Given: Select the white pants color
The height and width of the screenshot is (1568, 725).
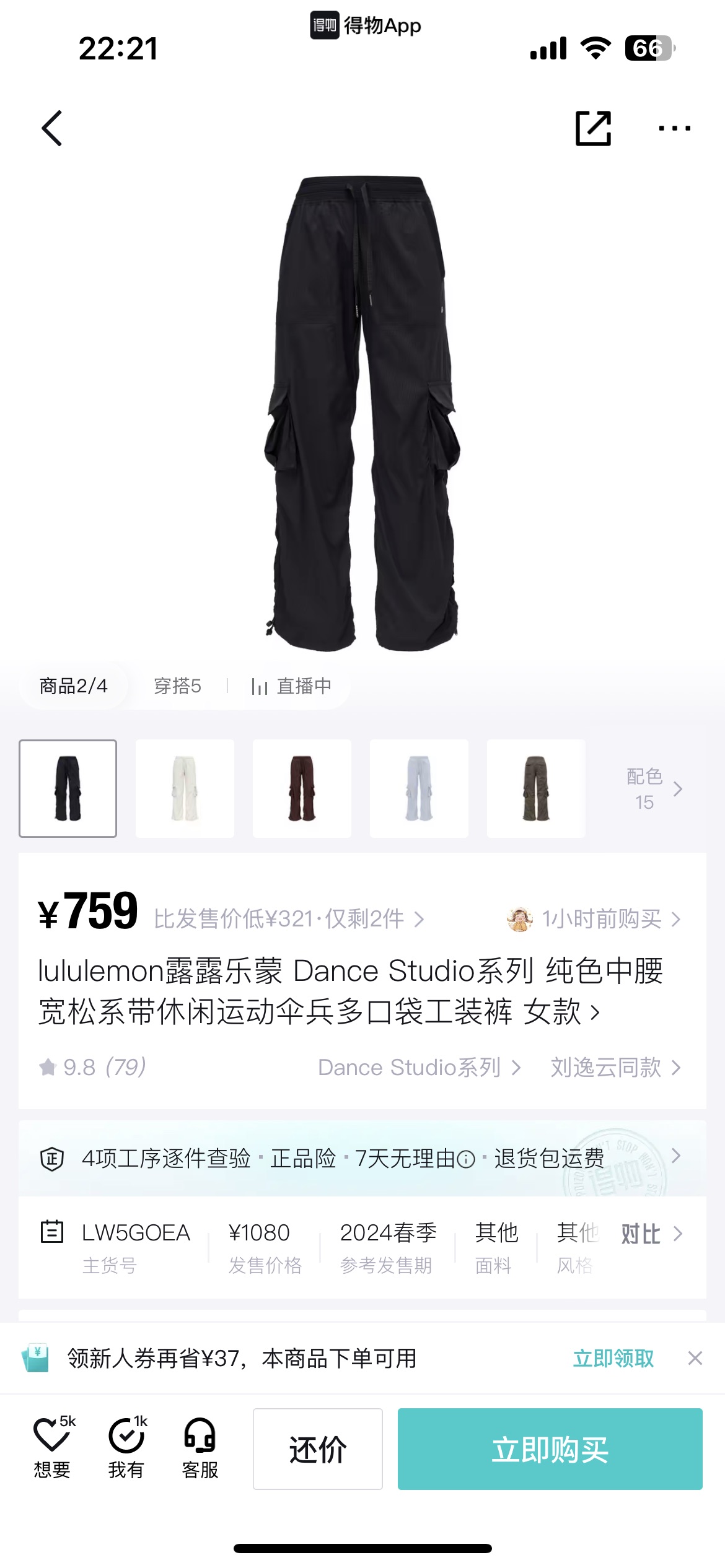Looking at the screenshot, I should 185,788.
